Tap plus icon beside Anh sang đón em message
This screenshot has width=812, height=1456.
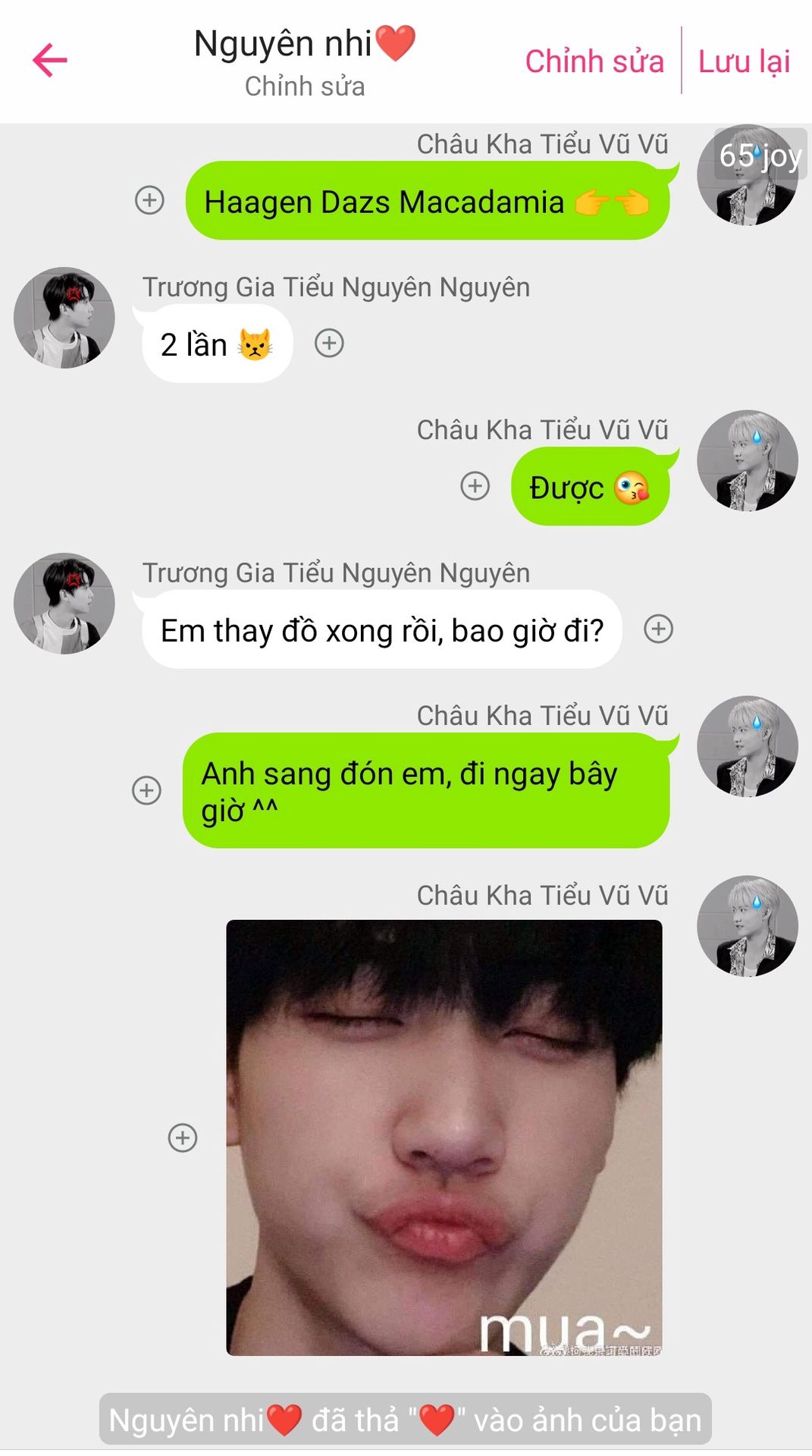pyautogui.click(x=147, y=790)
